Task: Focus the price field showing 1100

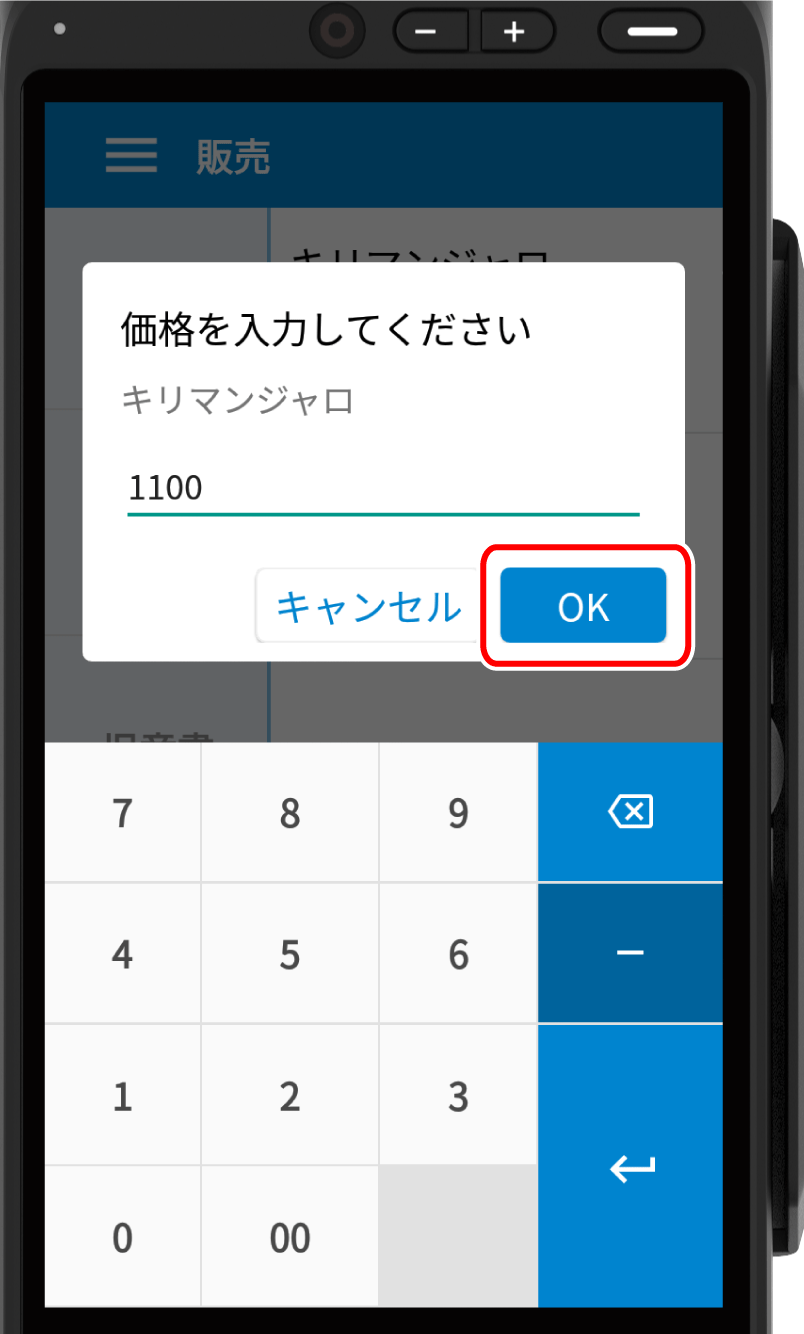Action: (x=382, y=489)
